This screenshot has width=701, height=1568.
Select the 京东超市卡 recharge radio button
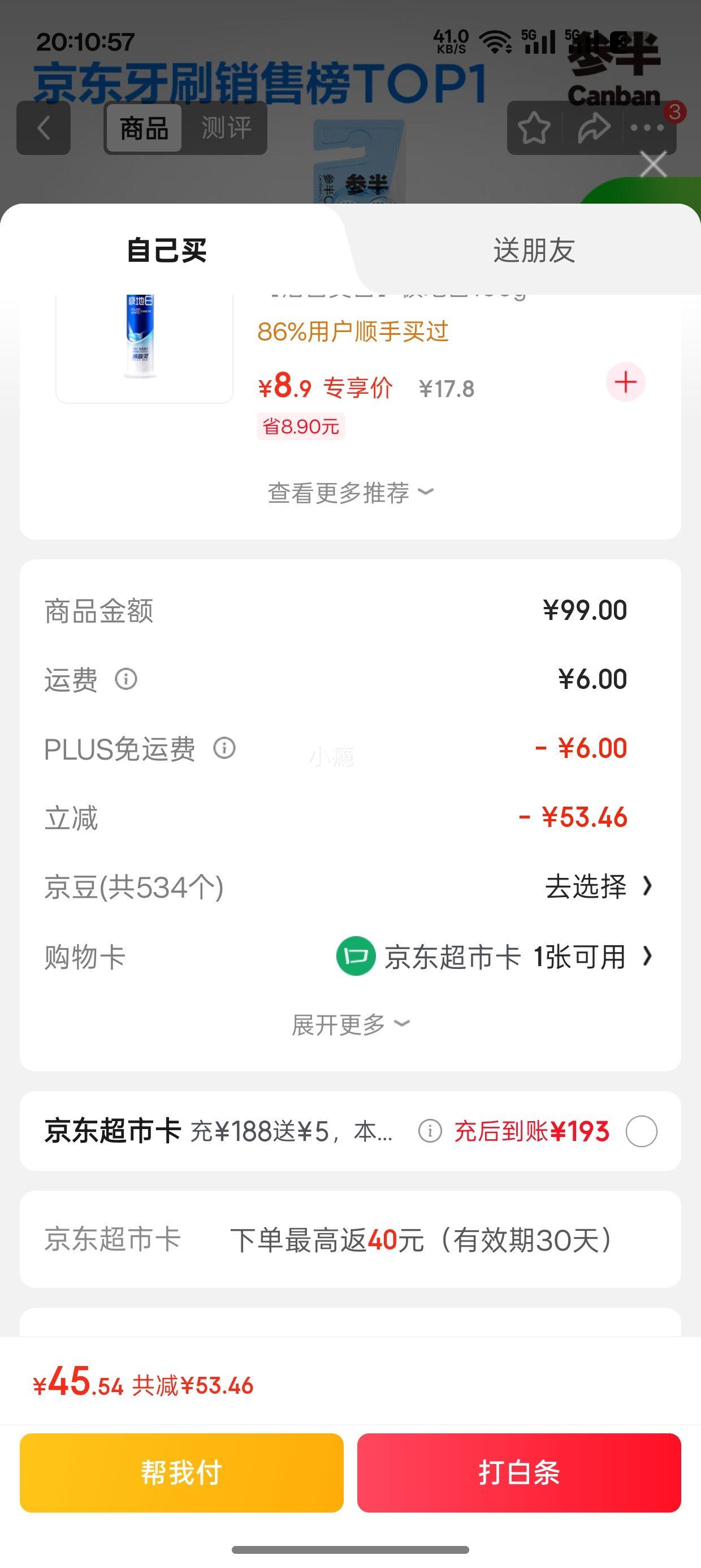[642, 1131]
